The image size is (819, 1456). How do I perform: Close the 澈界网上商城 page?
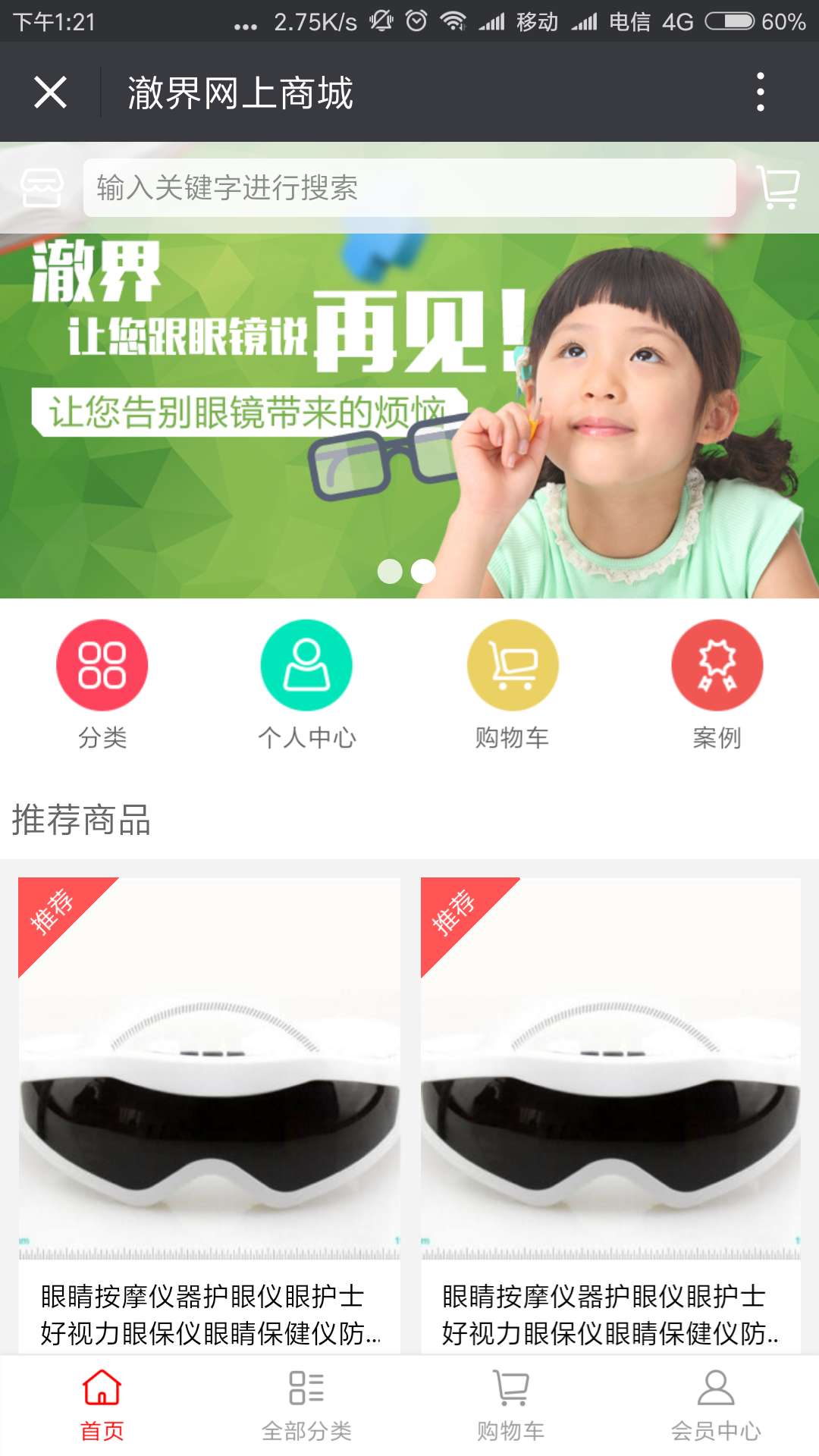50,93
